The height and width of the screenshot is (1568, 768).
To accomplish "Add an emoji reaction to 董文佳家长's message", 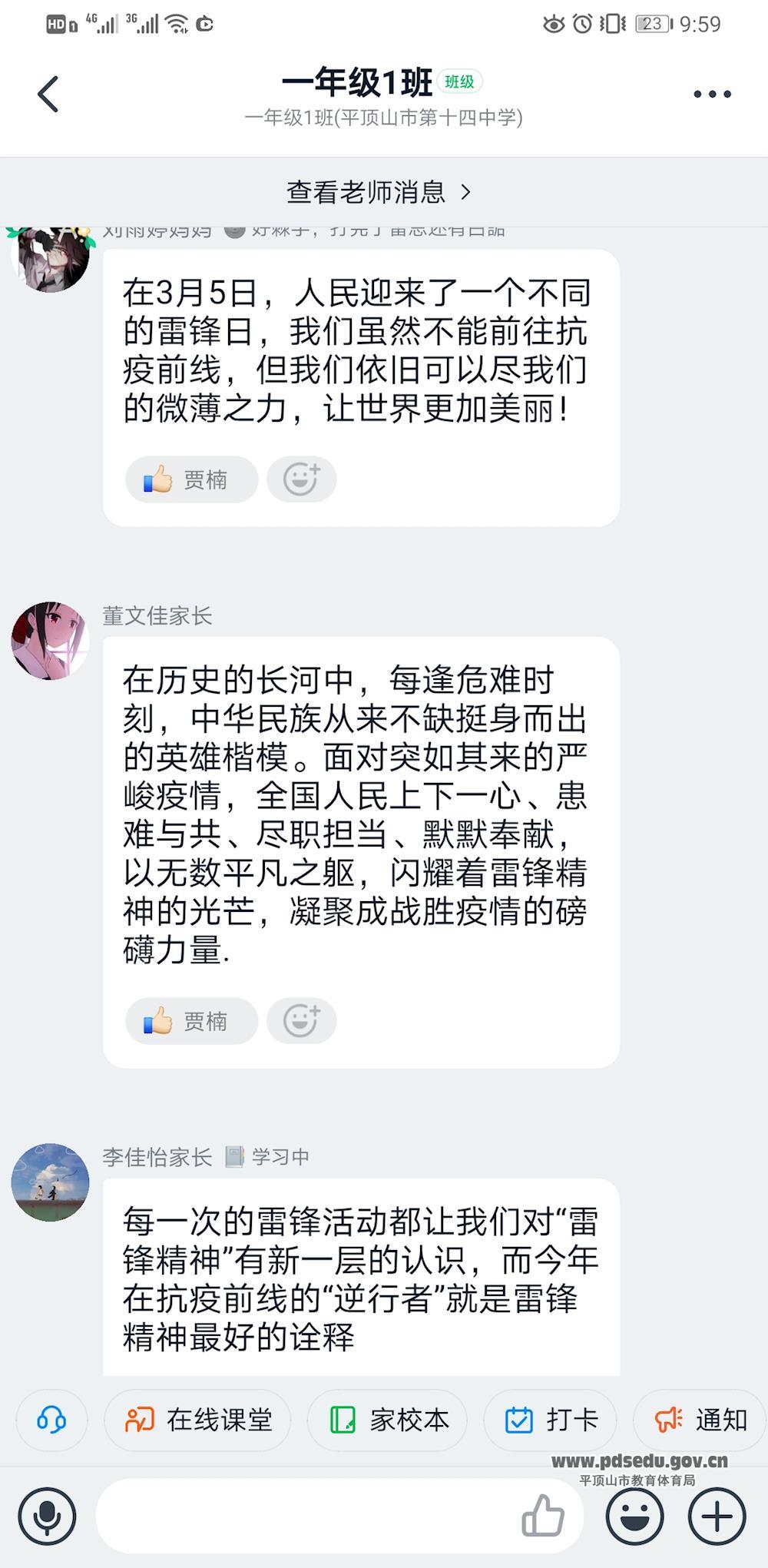I will pyautogui.click(x=301, y=1021).
